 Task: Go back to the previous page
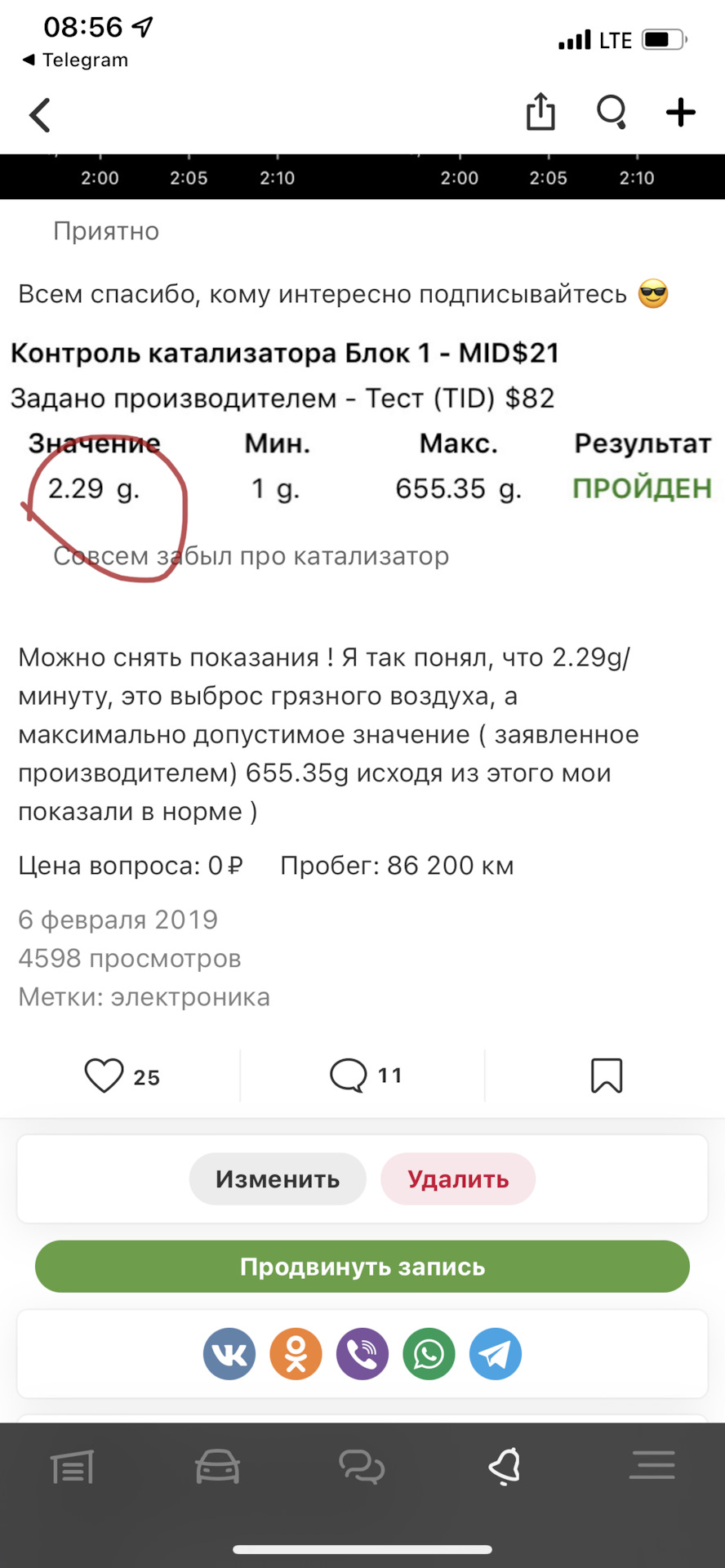click(40, 115)
